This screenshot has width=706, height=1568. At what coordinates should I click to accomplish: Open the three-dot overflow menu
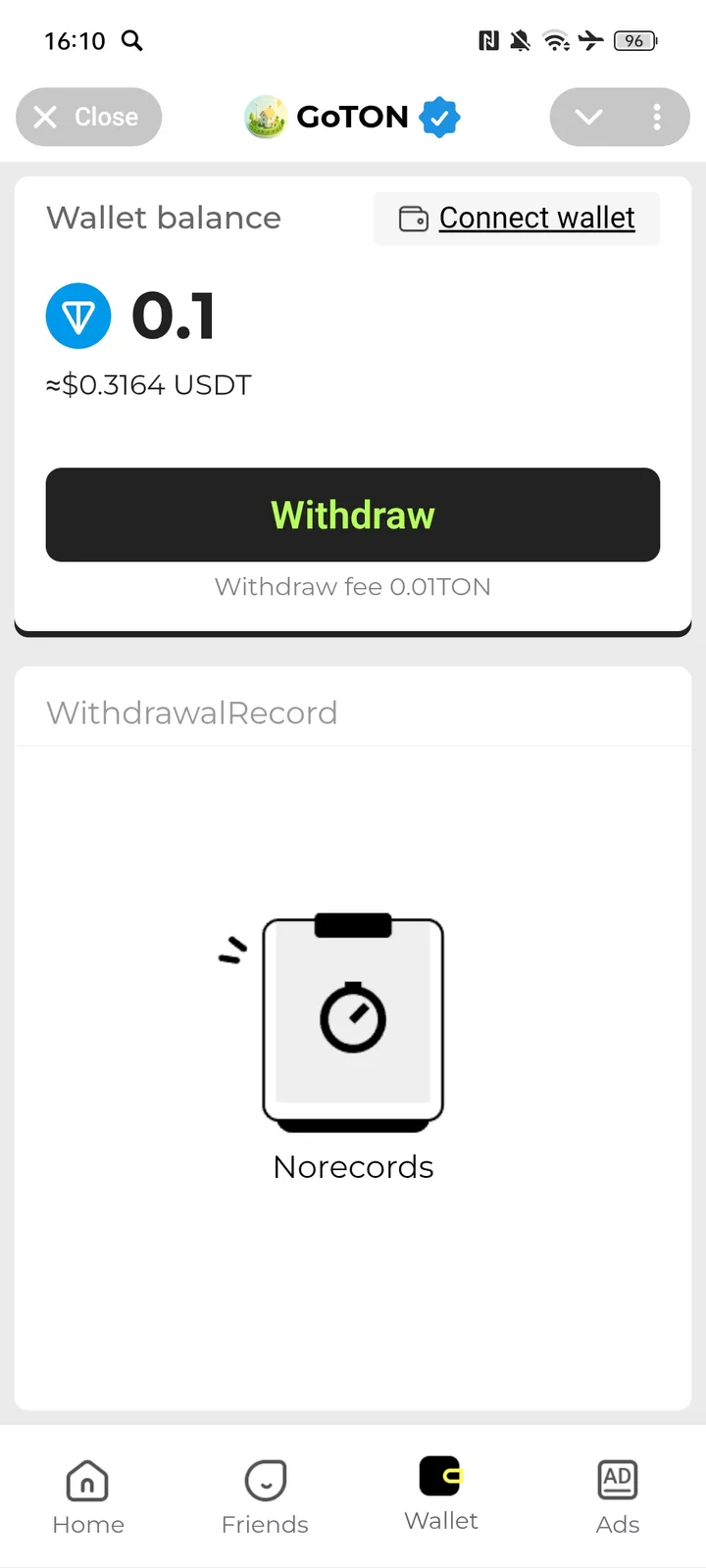point(656,118)
